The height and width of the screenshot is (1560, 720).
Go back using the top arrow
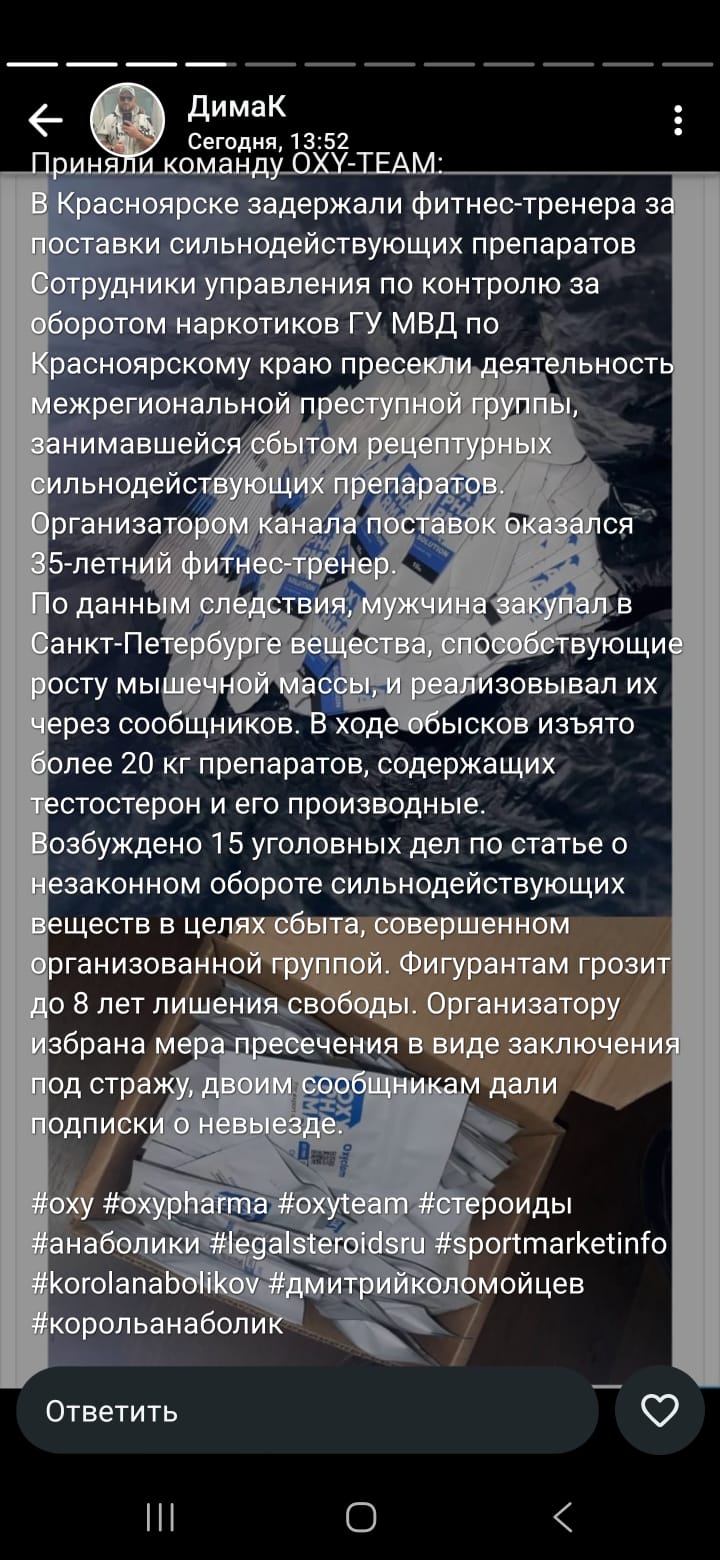[45, 121]
